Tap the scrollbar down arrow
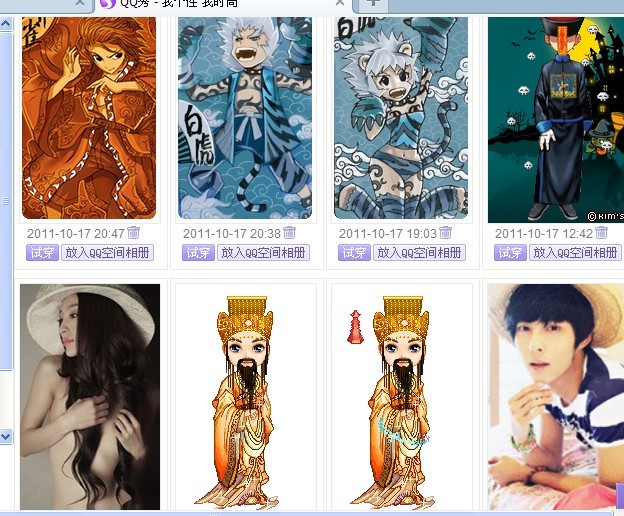624x516 pixels. coord(6,436)
